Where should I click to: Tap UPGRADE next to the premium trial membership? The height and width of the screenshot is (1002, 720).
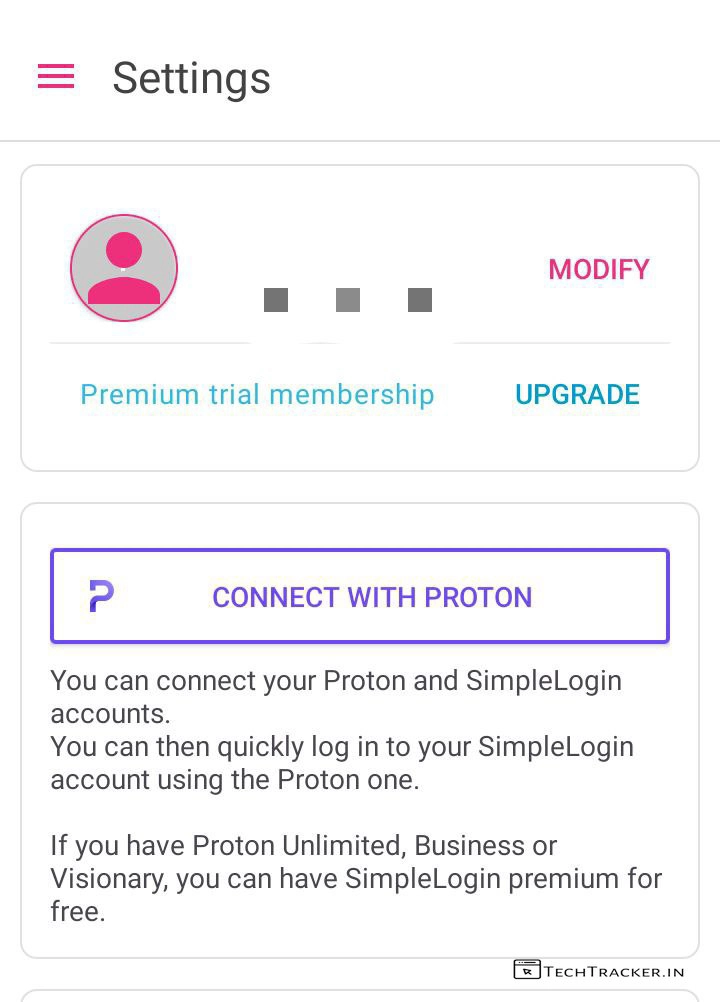[577, 394]
